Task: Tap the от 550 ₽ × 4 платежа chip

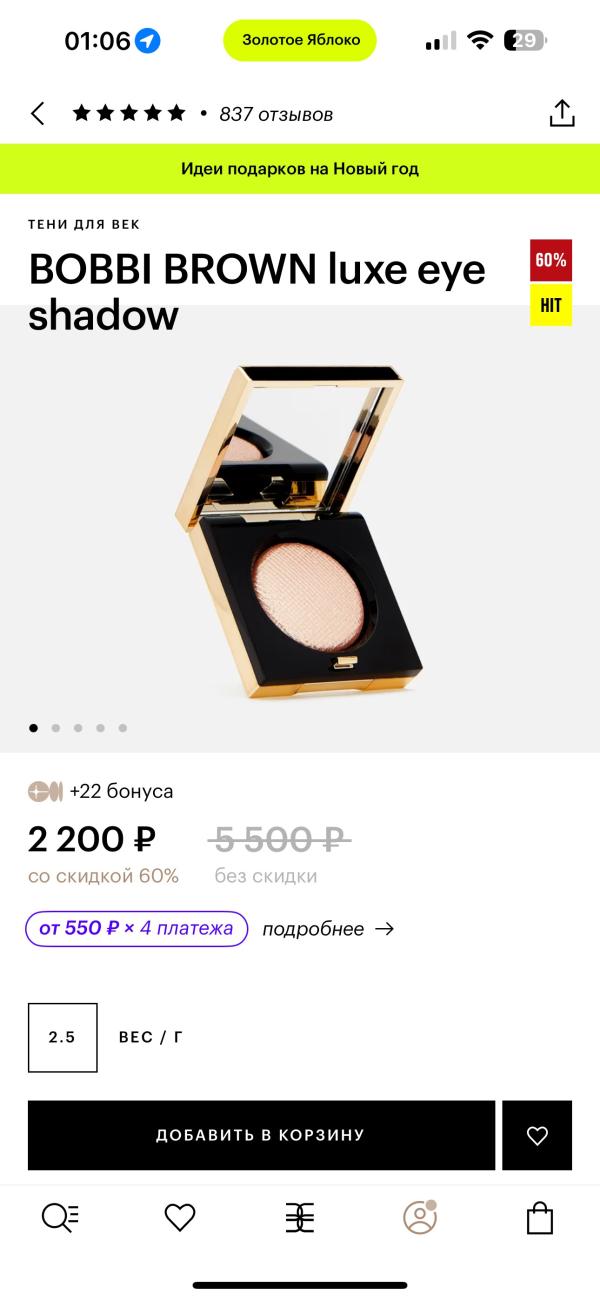Action: coord(136,928)
